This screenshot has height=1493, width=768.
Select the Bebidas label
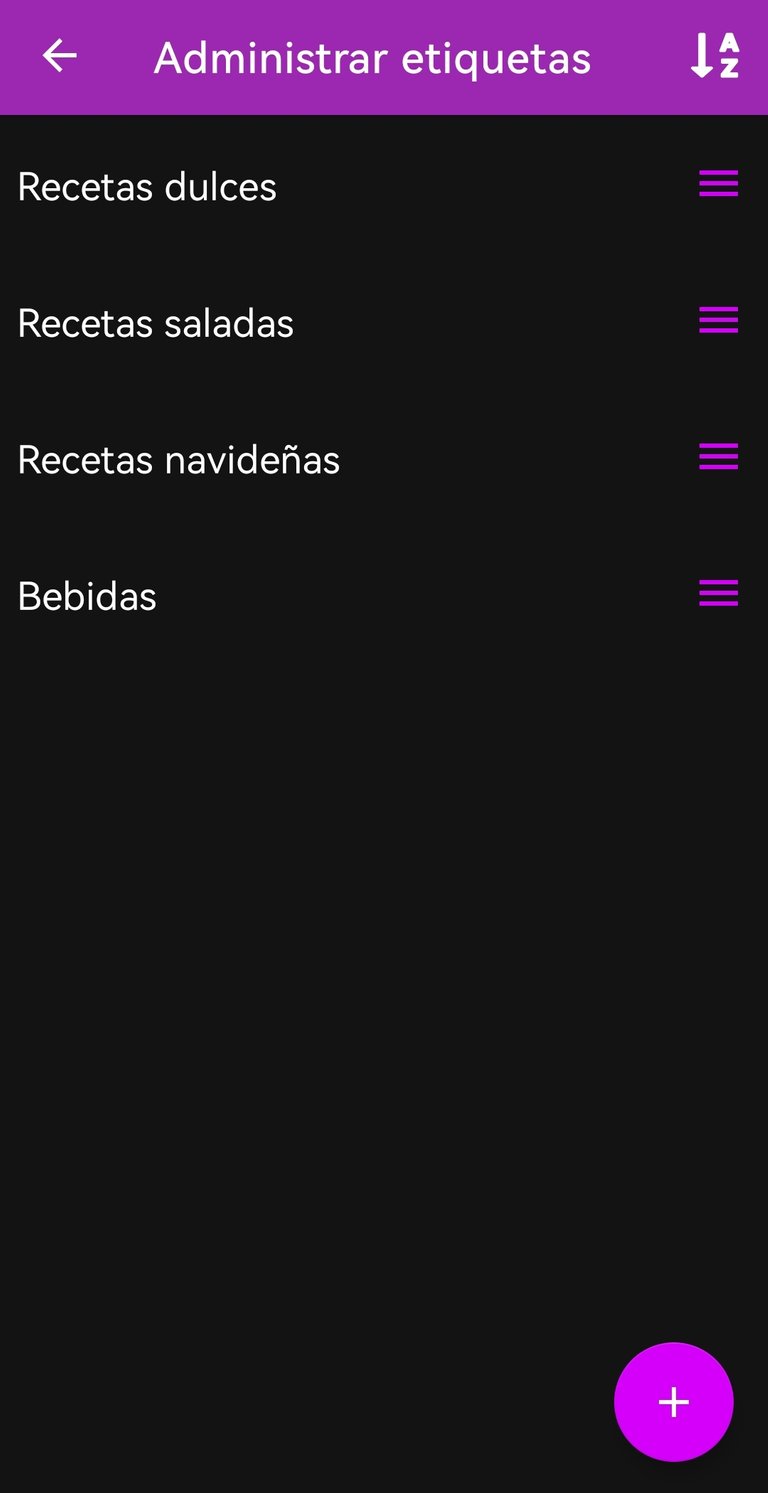point(87,596)
